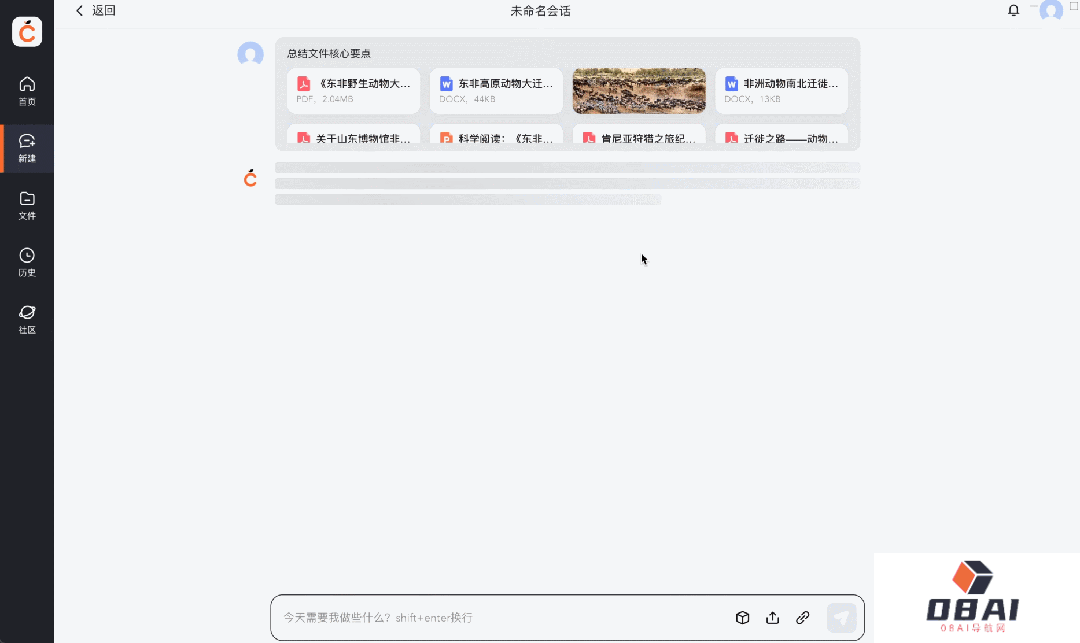This screenshot has height=643, width=1080.
Task: View the wildebeest migration image attachment
Action: pyautogui.click(x=639, y=91)
